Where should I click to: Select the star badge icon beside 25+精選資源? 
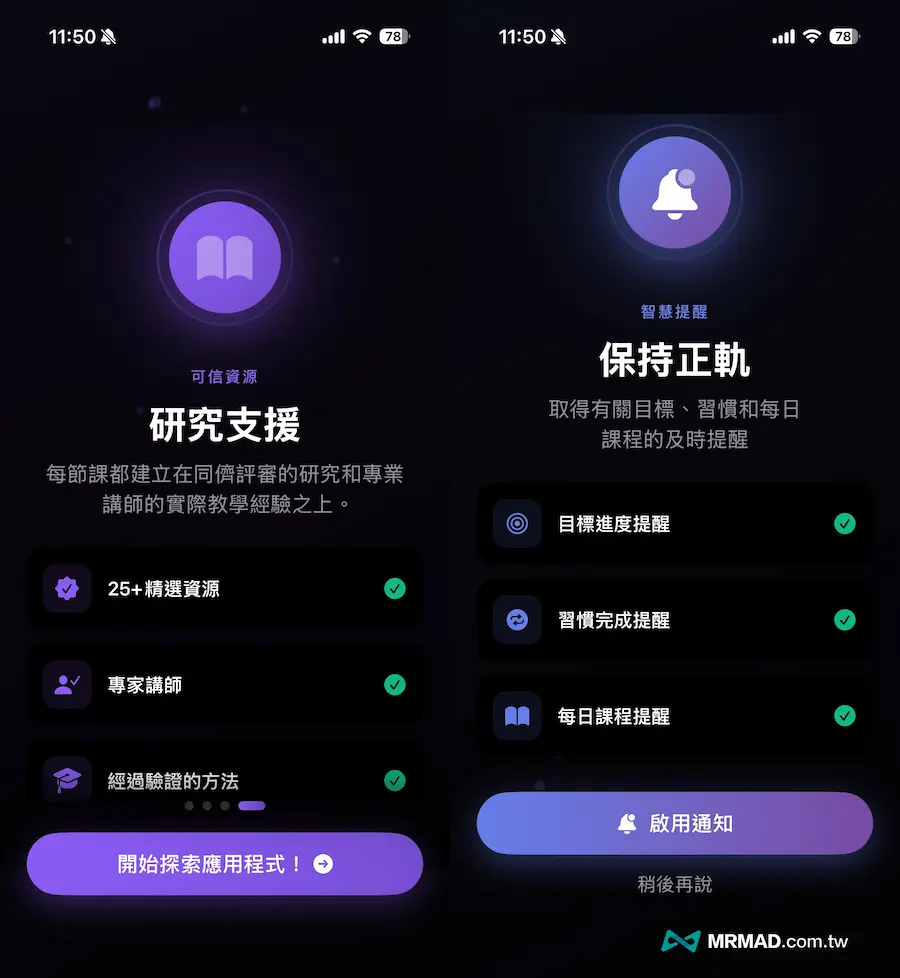[x=66, y=589]
